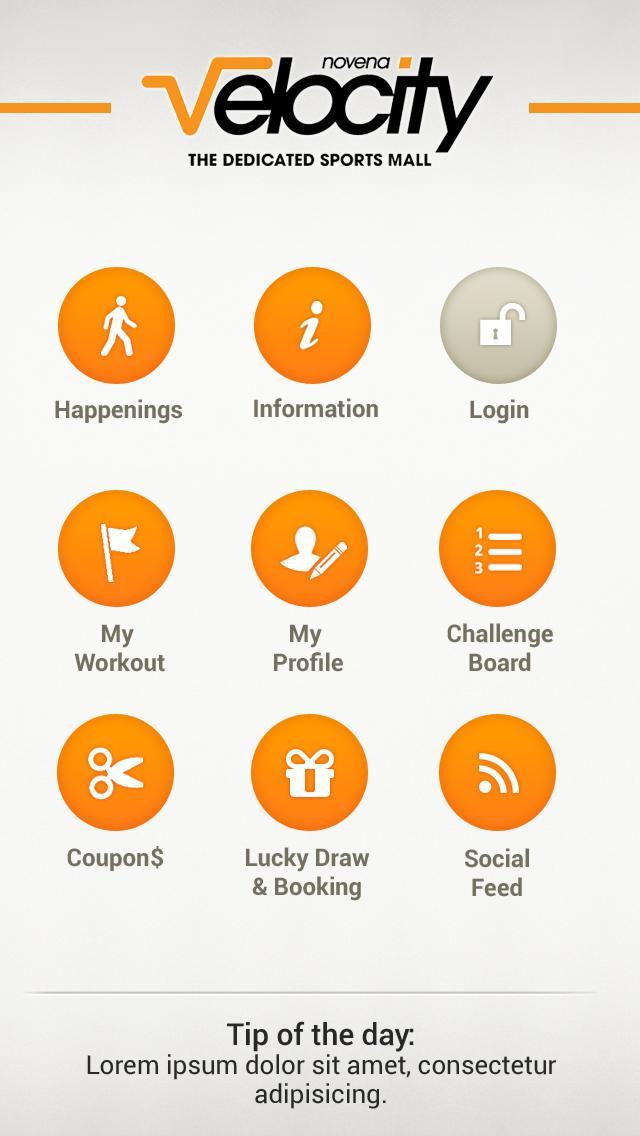This screenshot has height=1136, width=640.
Task: Check the Social Feed
Action: [x=497, y=772]
